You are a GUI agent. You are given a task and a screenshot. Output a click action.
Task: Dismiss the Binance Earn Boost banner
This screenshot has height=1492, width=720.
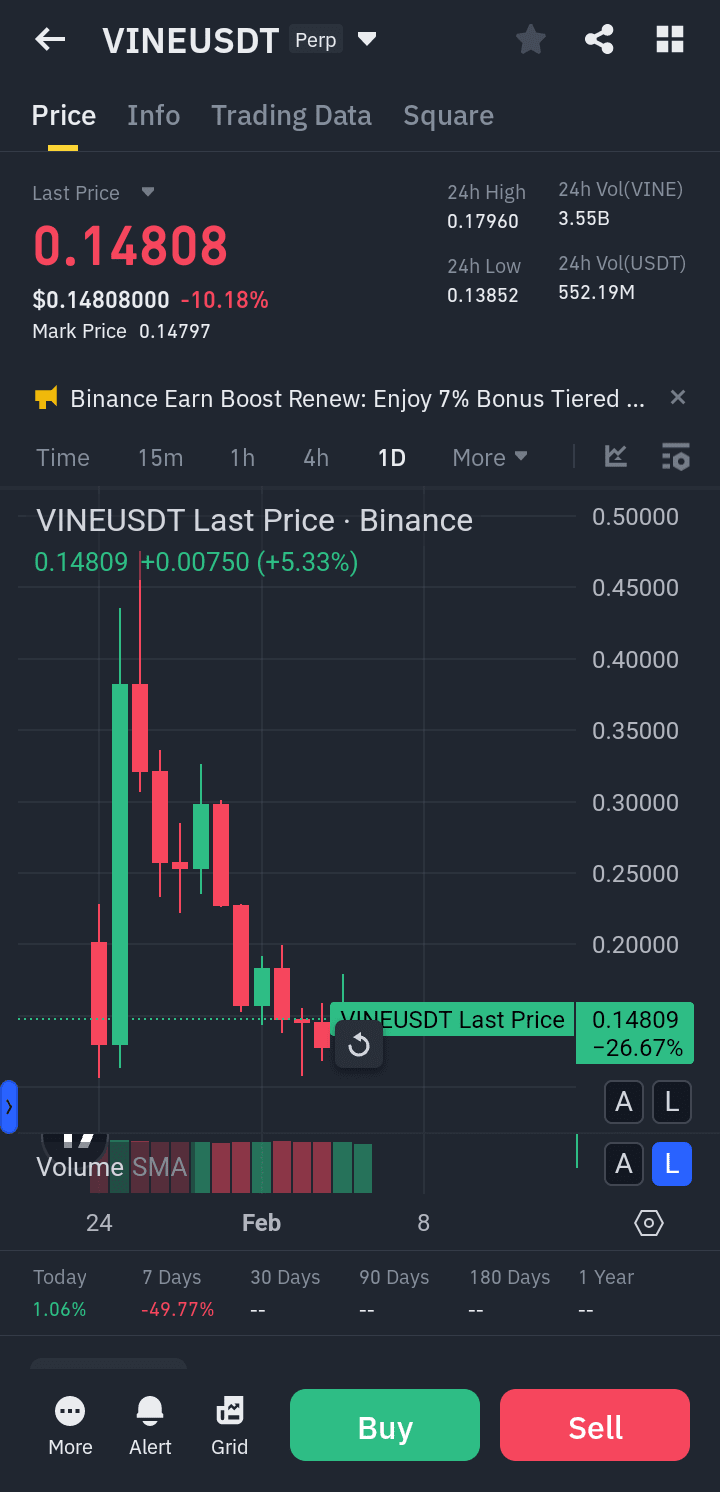coord(678,398)
